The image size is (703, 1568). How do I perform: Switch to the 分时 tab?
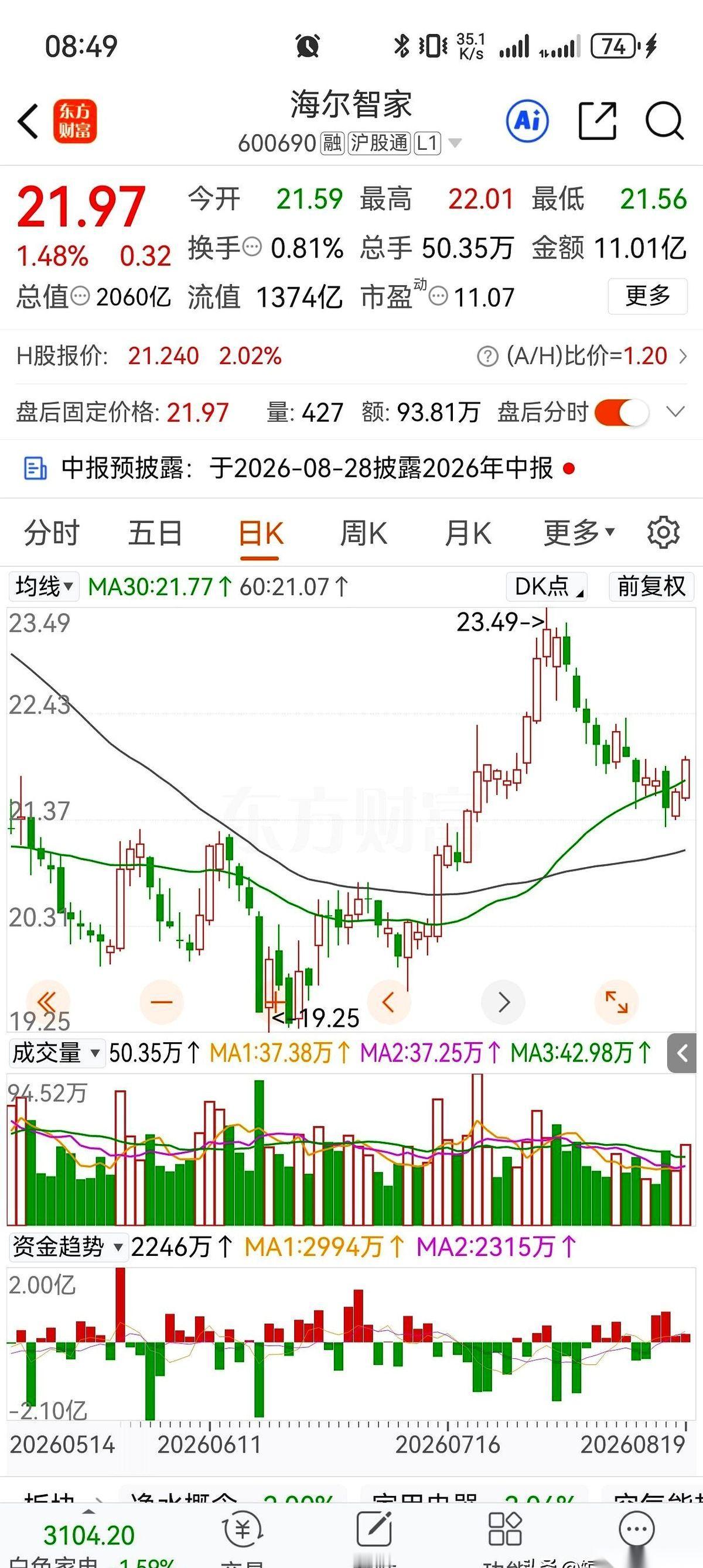[x=52, y=533]
